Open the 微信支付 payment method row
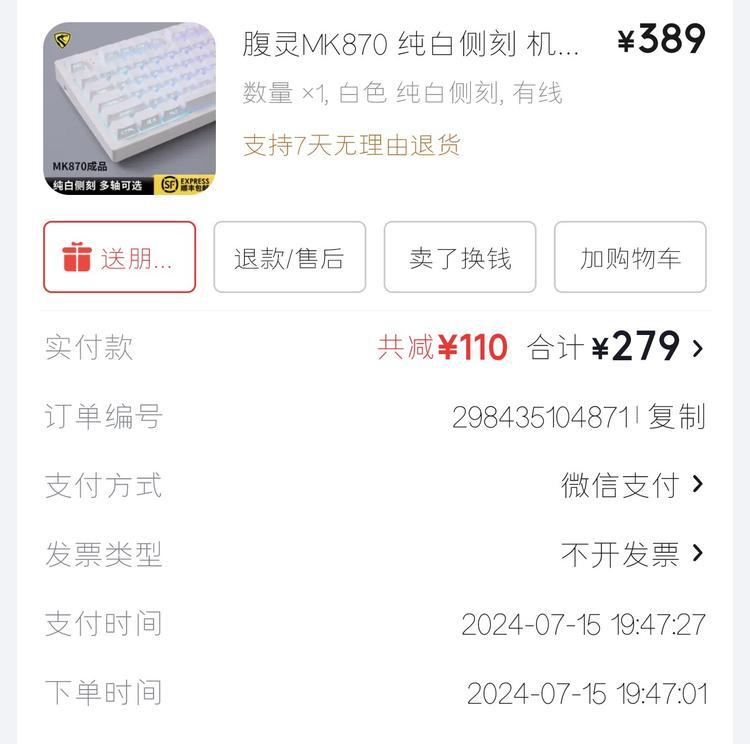This screenshot has height=744, width=750. click(x=632, y=486)
